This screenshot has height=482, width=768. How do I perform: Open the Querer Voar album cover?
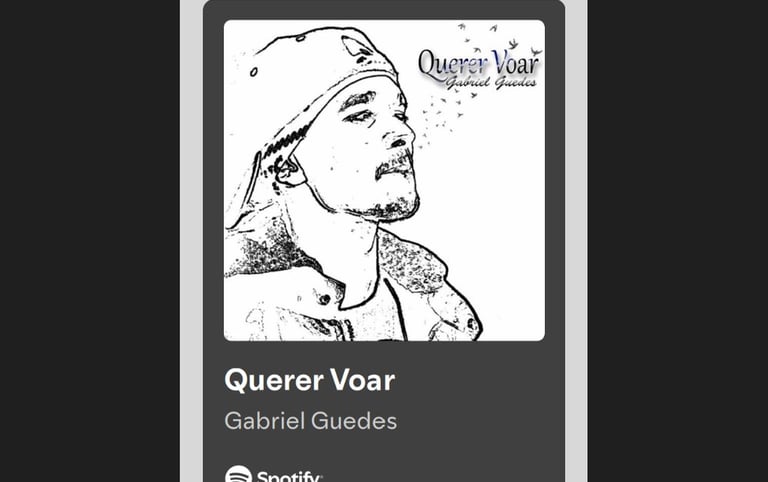[x=384, y=180]
